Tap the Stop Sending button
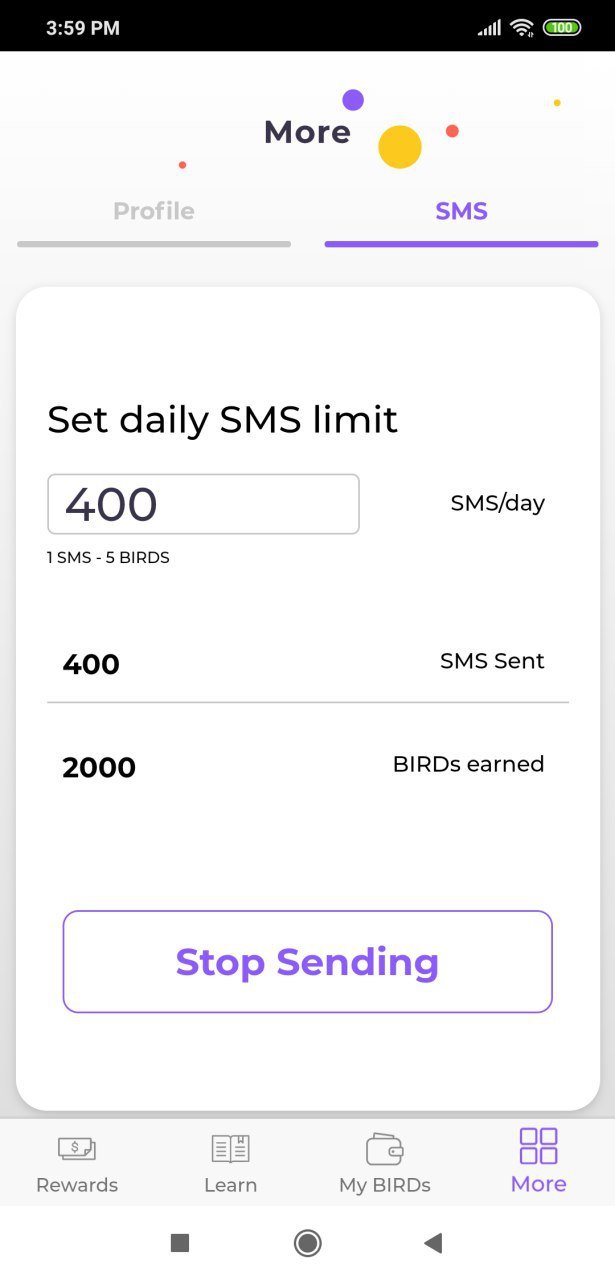 click(308, 962)
